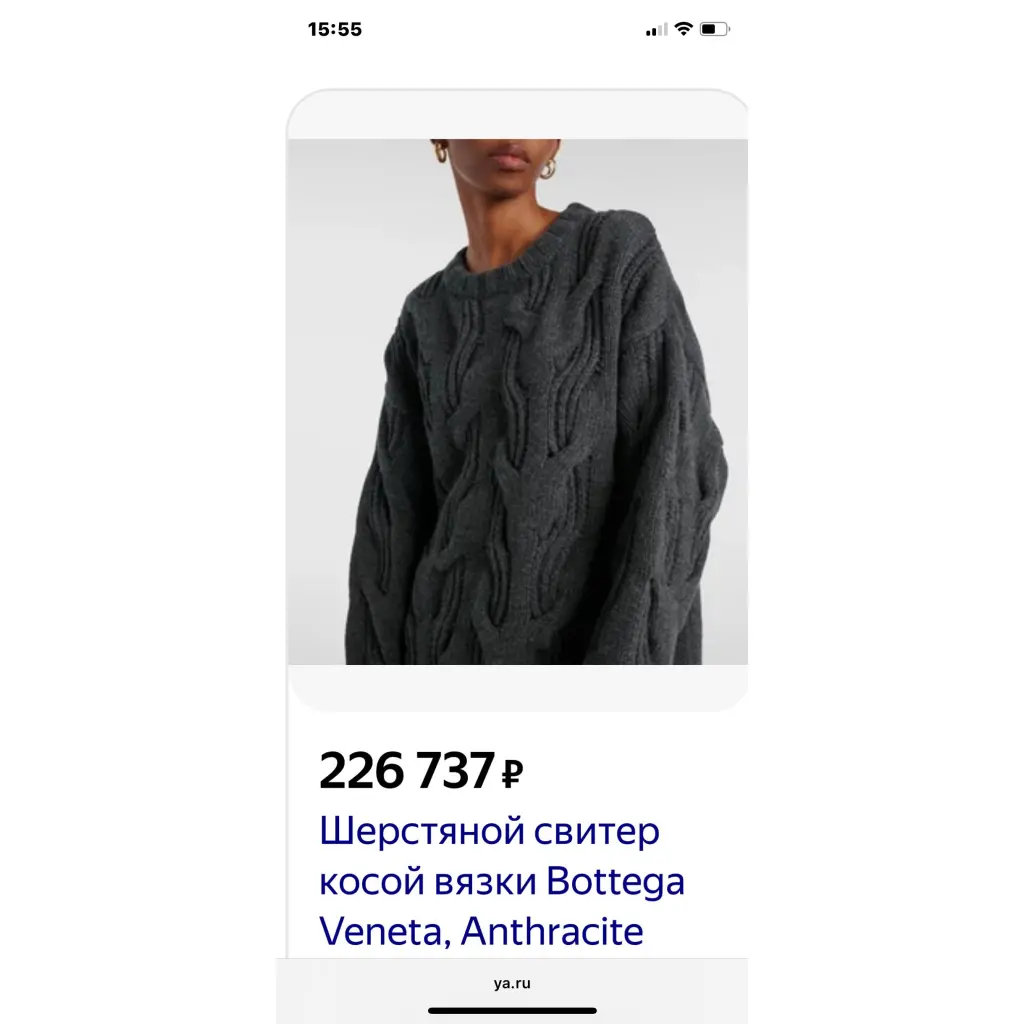Screen dimensions: 1024x1024
Task: Tap the ya.ru address bar
Action: coord(512,983)
